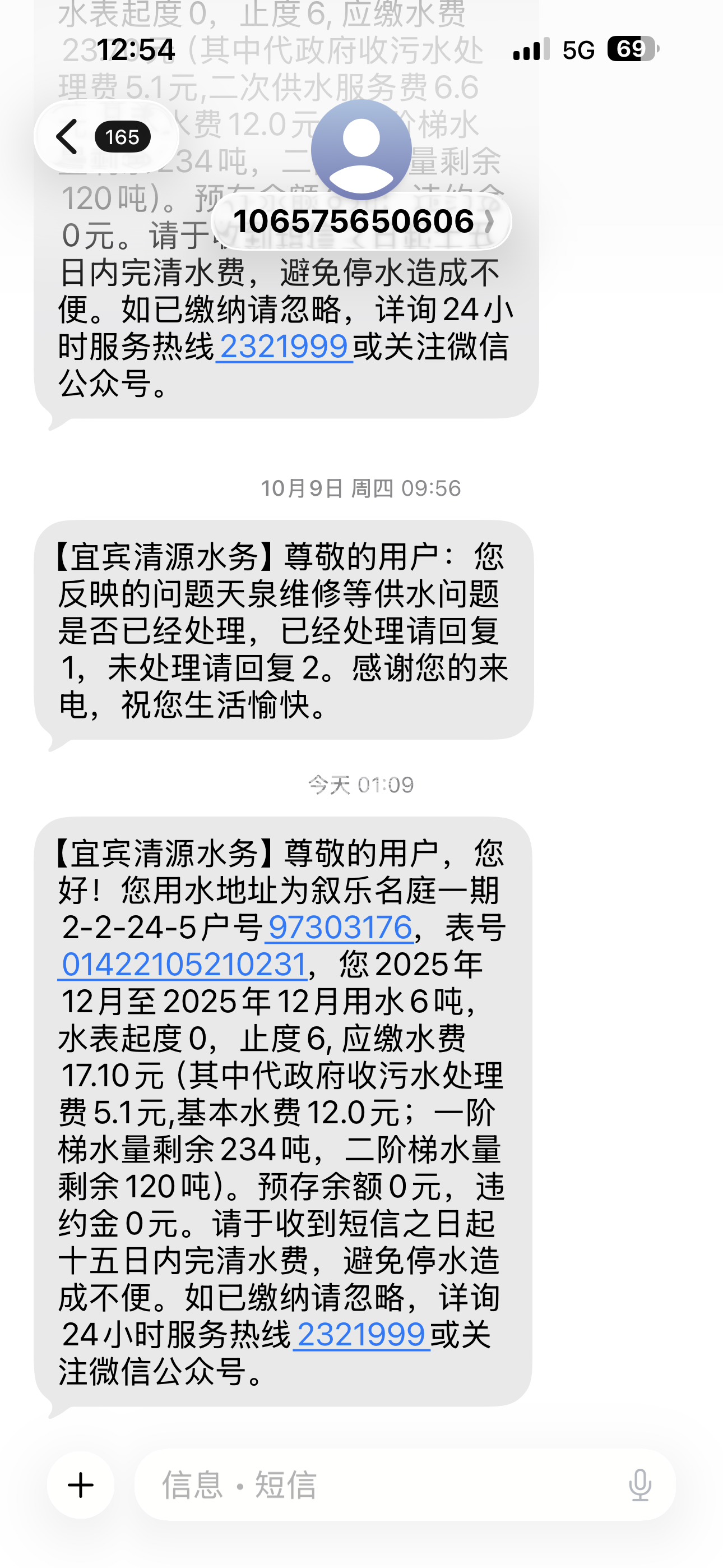Open contact details for 106575650606

361,221
